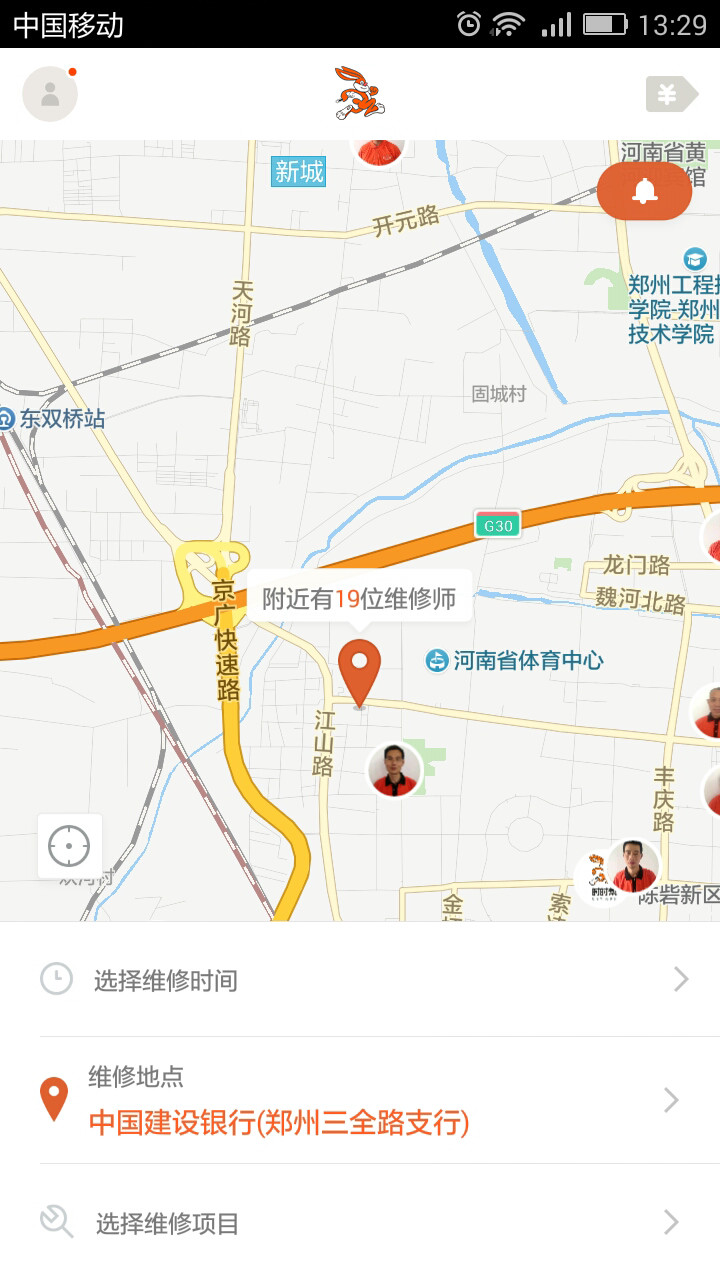This screenshot has width=720, height=1280.
Task: Change 维修地点 中国建设银行 address
Action: pos(360,1101)
